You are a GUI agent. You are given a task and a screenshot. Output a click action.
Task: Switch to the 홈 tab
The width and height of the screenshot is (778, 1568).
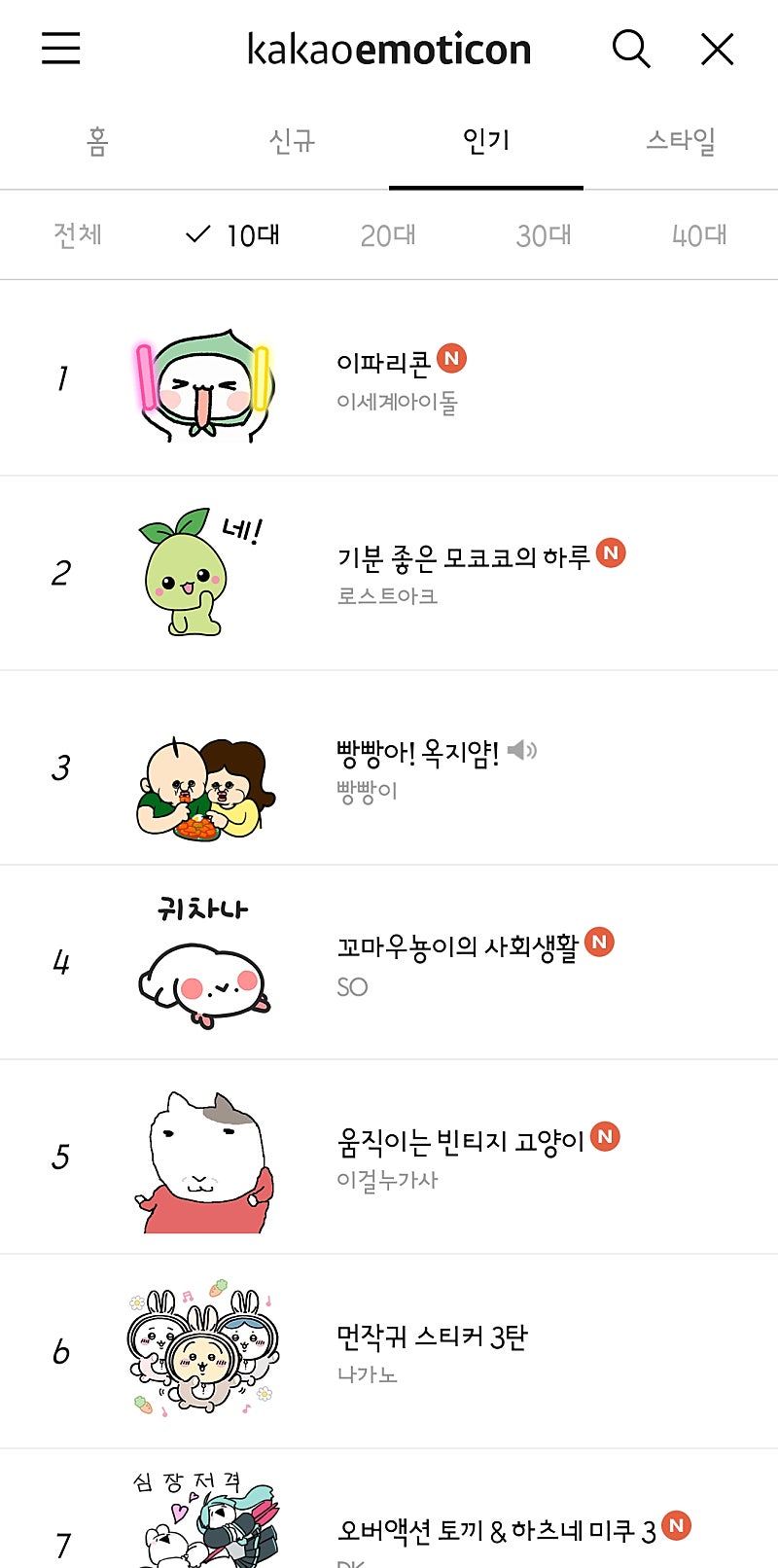pos(97,142)
